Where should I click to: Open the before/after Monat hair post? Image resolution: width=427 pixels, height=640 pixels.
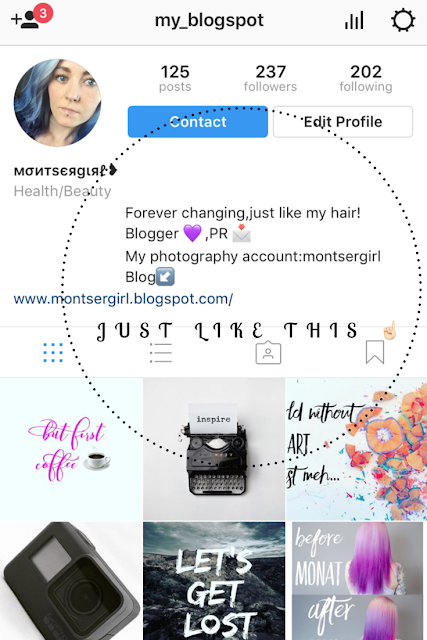point(356,581)
